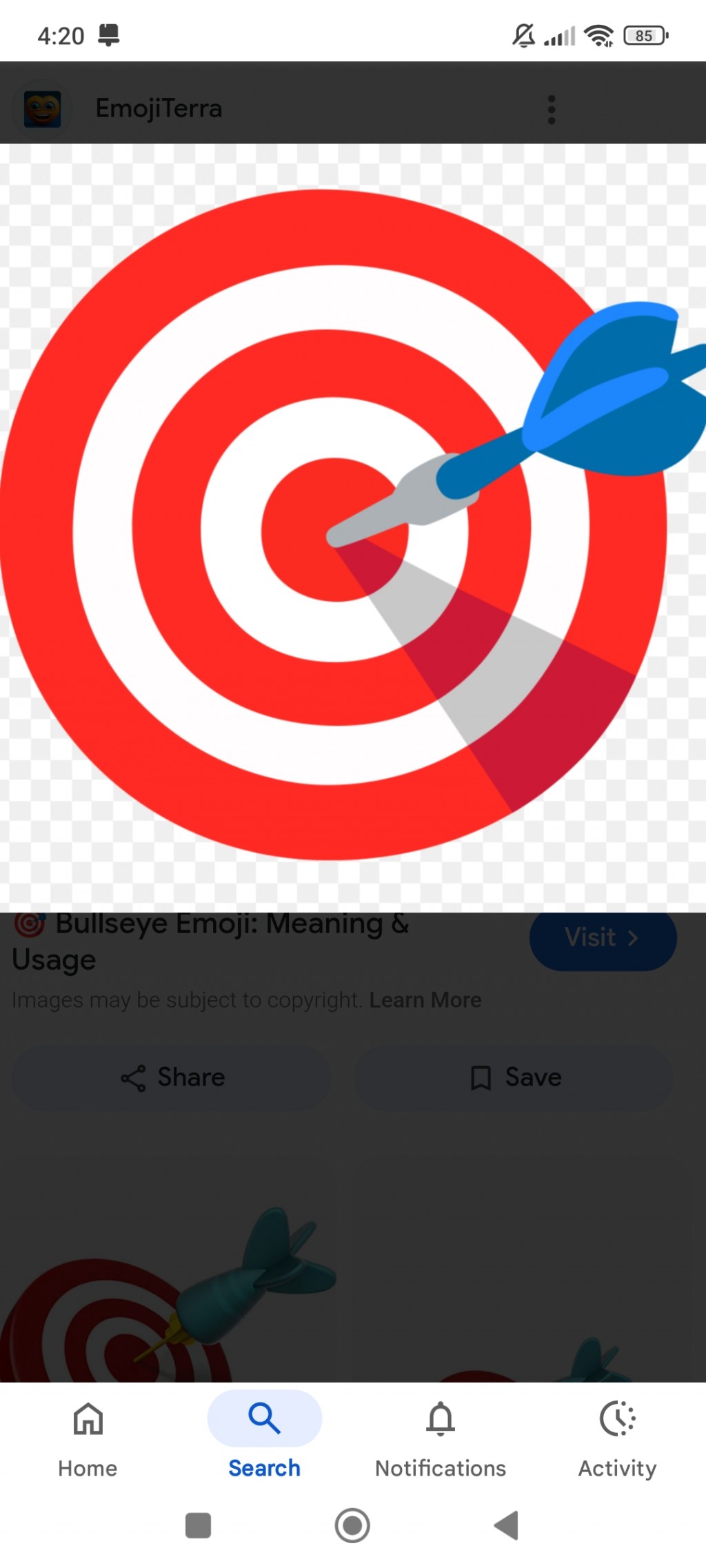
Task: View the enlarged bullseye emoji image
Action: point(338,527)
